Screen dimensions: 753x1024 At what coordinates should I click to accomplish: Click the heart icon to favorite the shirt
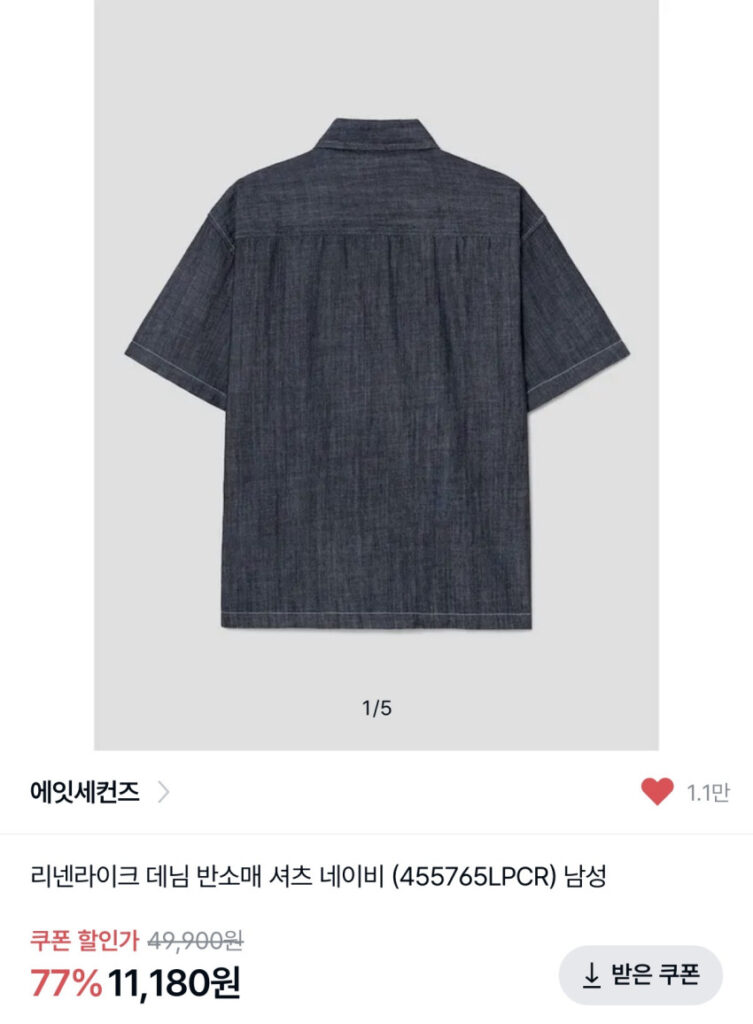click(655, 790)
